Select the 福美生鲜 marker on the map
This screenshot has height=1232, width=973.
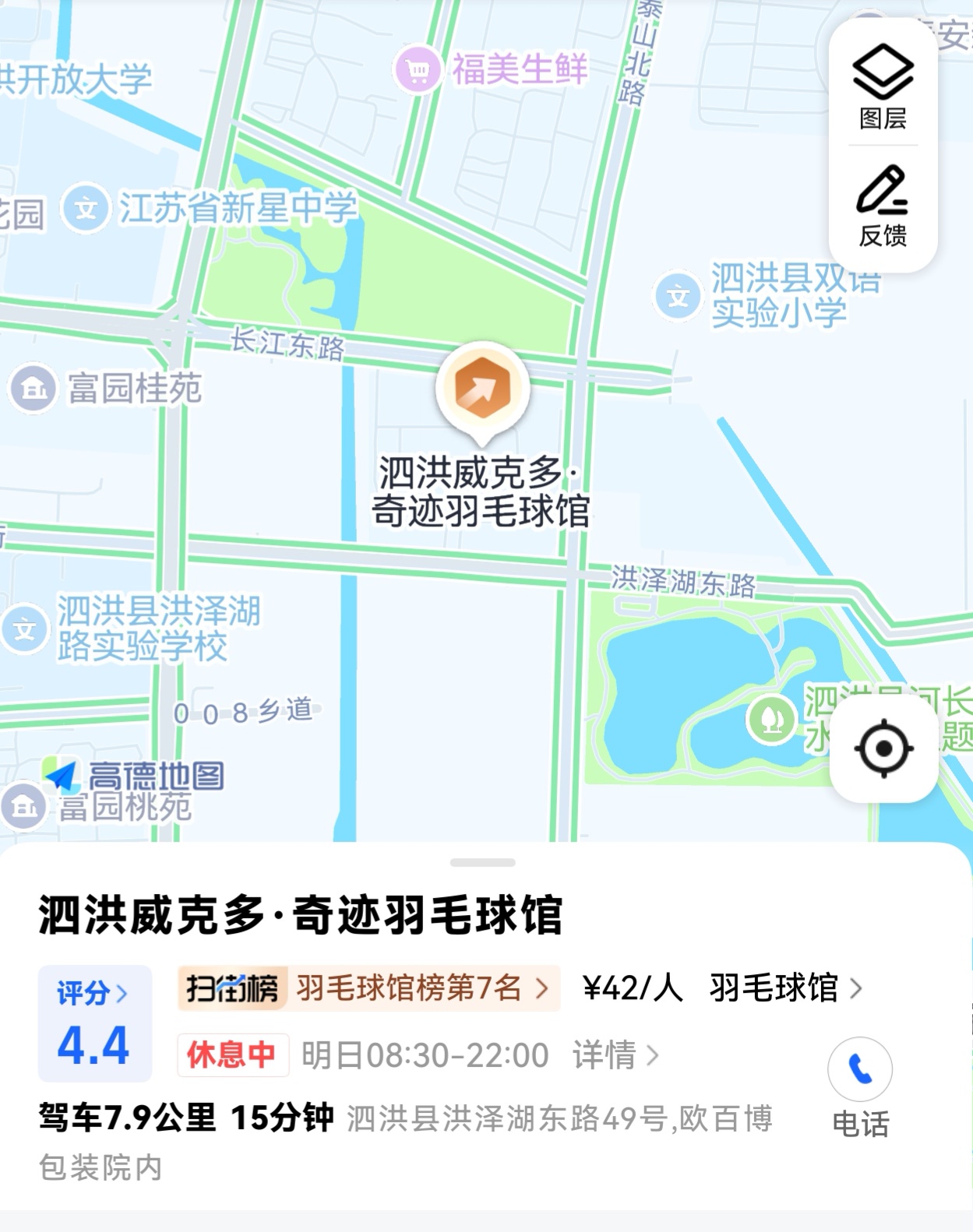click(x=419, y=70)
